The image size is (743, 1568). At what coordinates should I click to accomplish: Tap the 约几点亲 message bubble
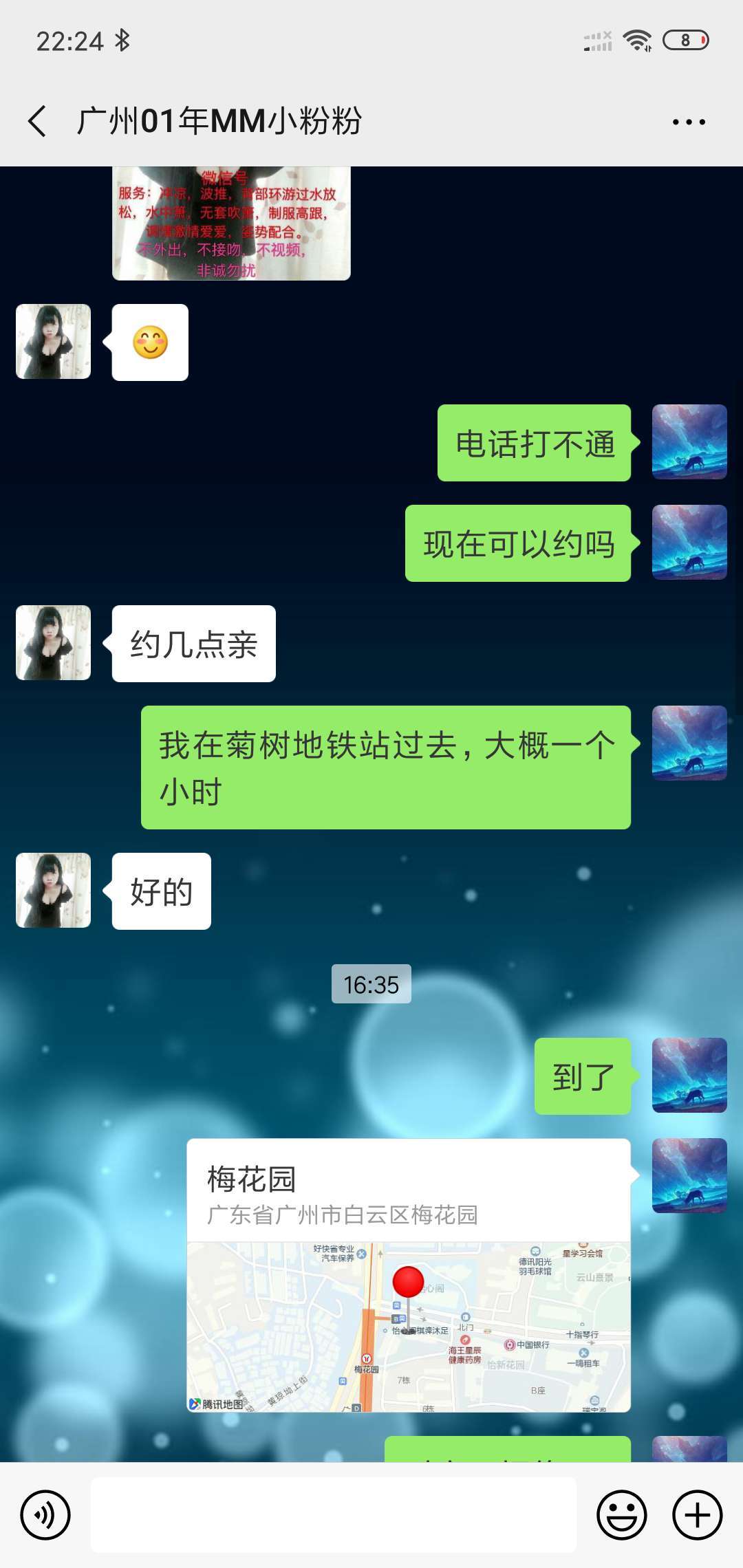(x=193, y=643)
